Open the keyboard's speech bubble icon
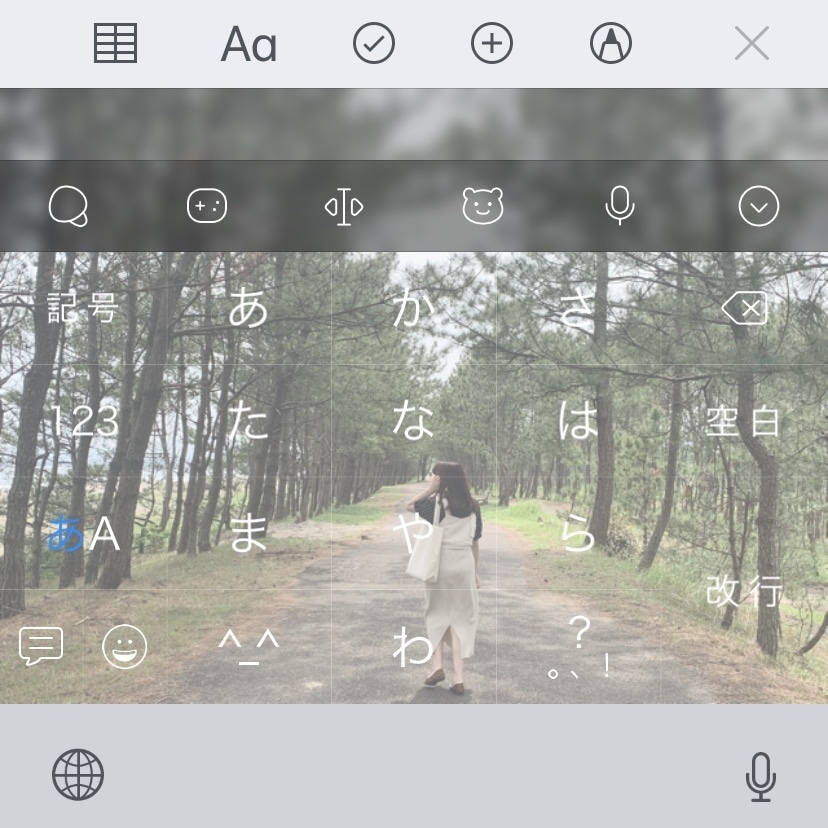Image resolution: width=828 pixels, height=828 pixels. pyautogui.click(x=68, y=207)
